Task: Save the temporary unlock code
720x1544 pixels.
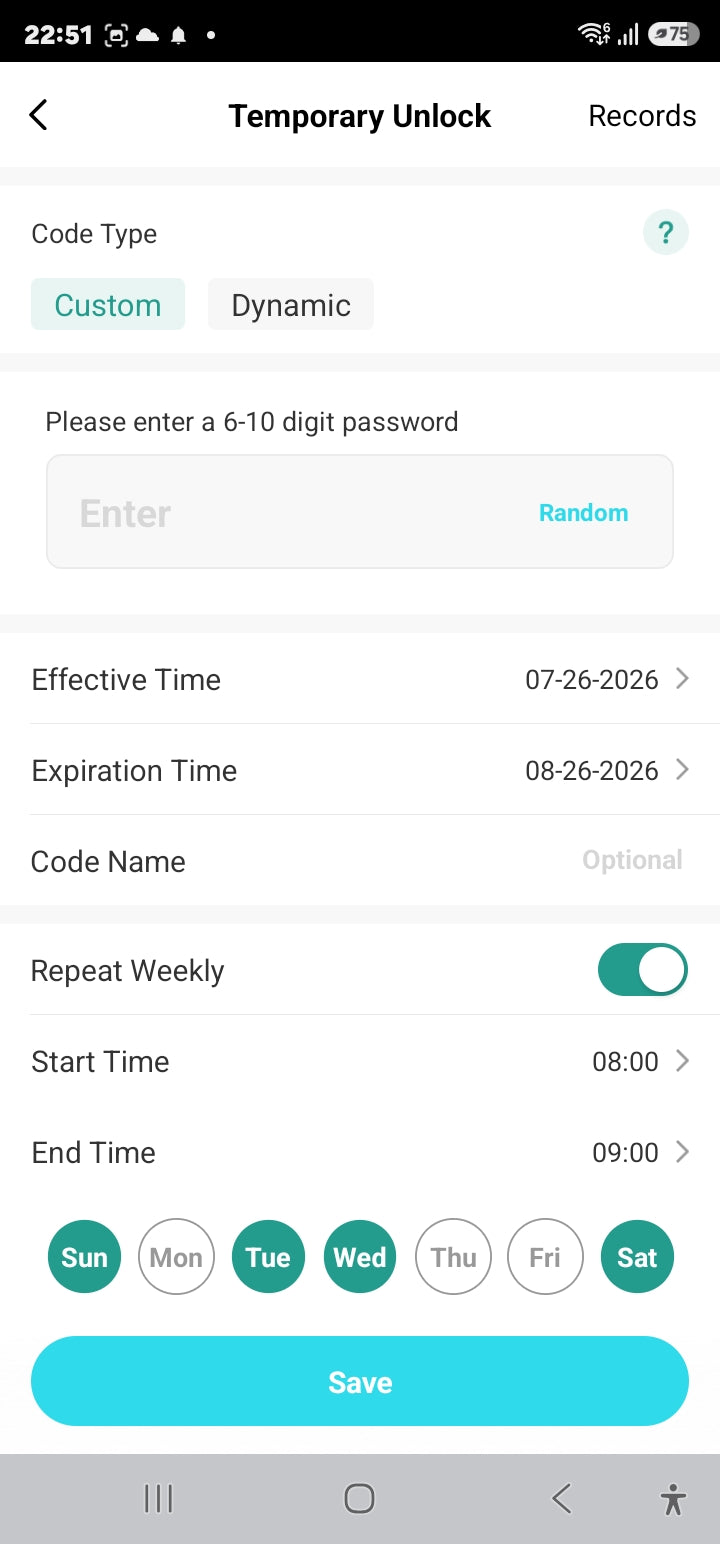Action: (x=360, y=1381)
